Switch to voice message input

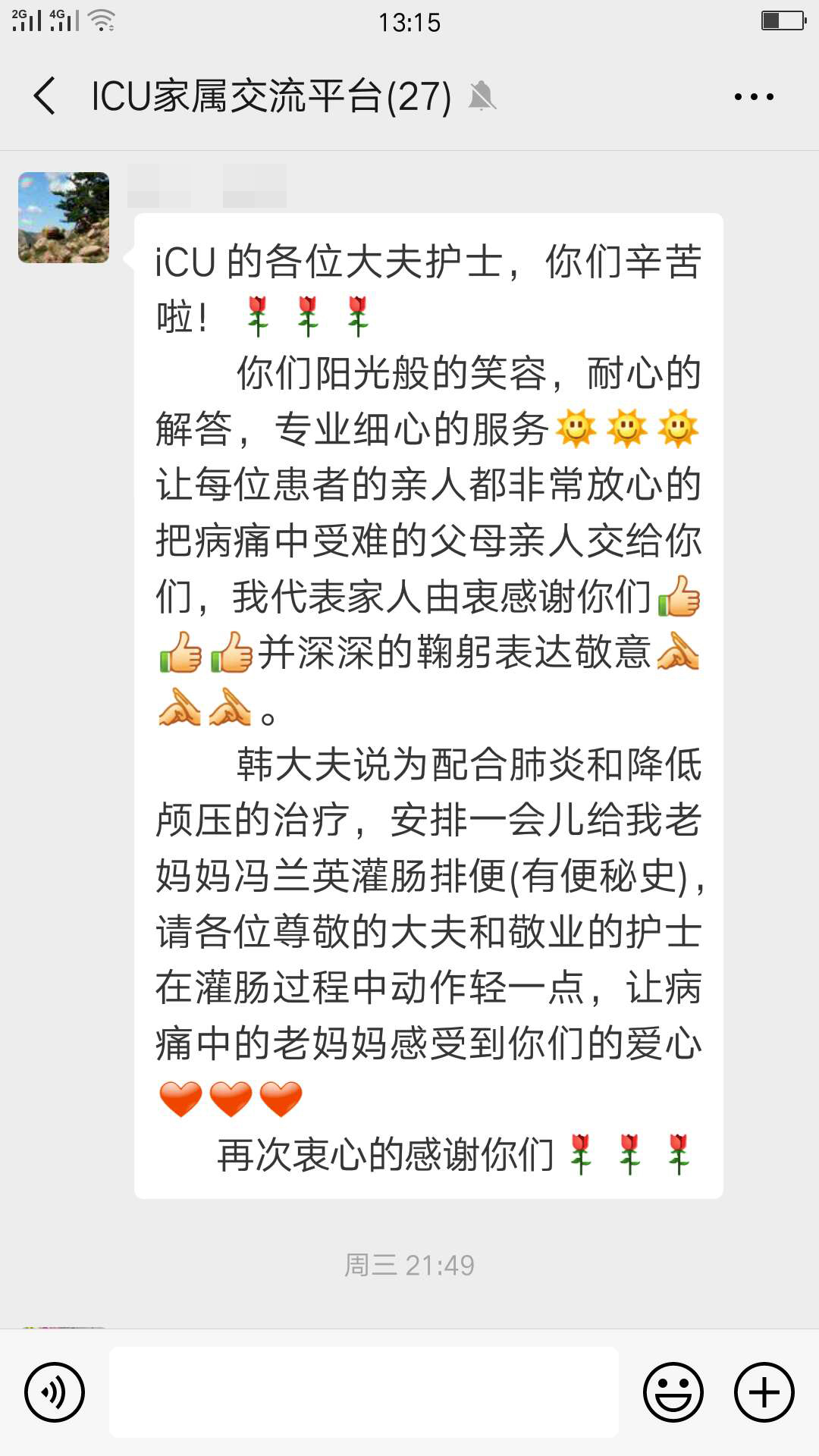tap(55, 1392)
